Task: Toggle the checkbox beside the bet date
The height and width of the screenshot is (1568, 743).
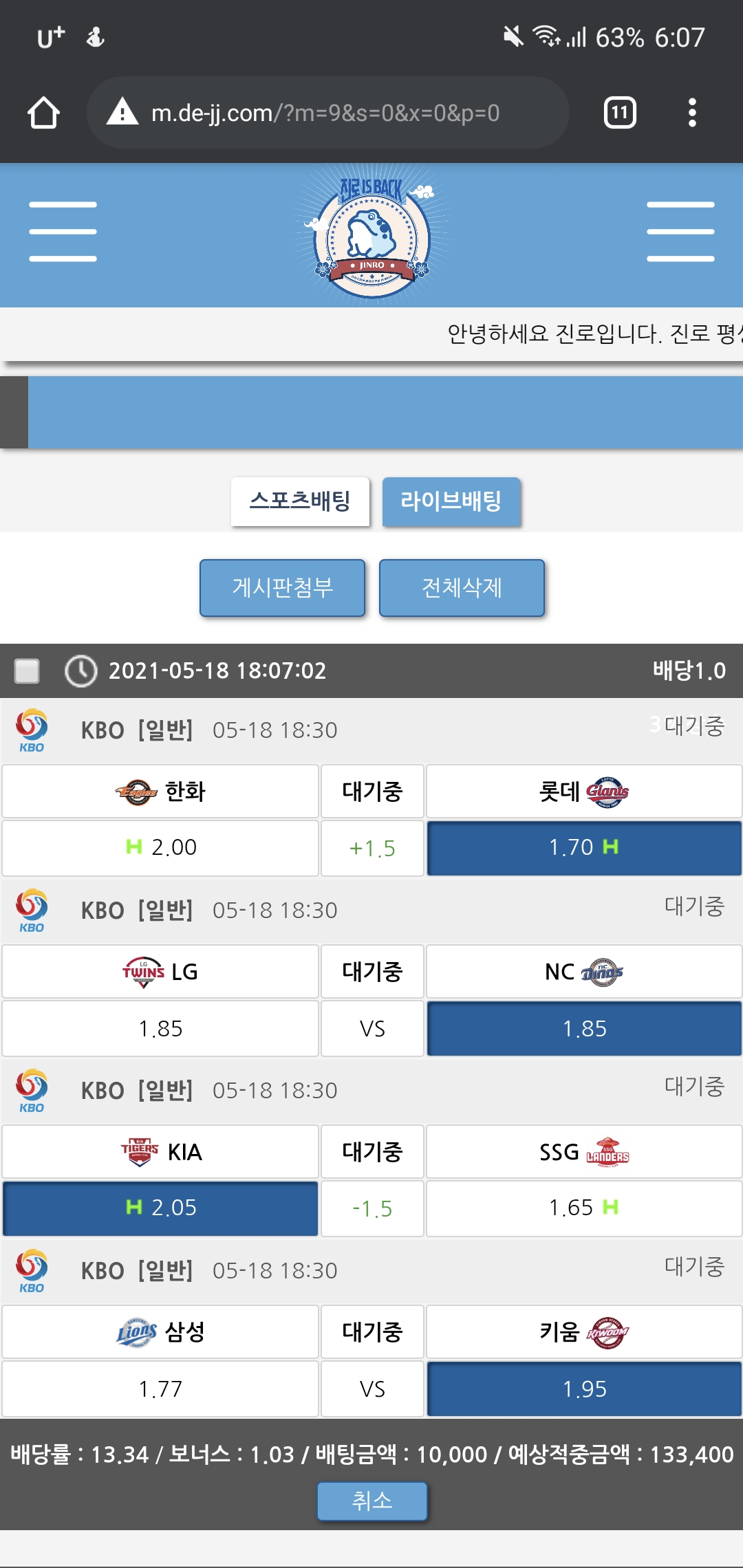Action: pyautogui.click(x=27, y=671)
